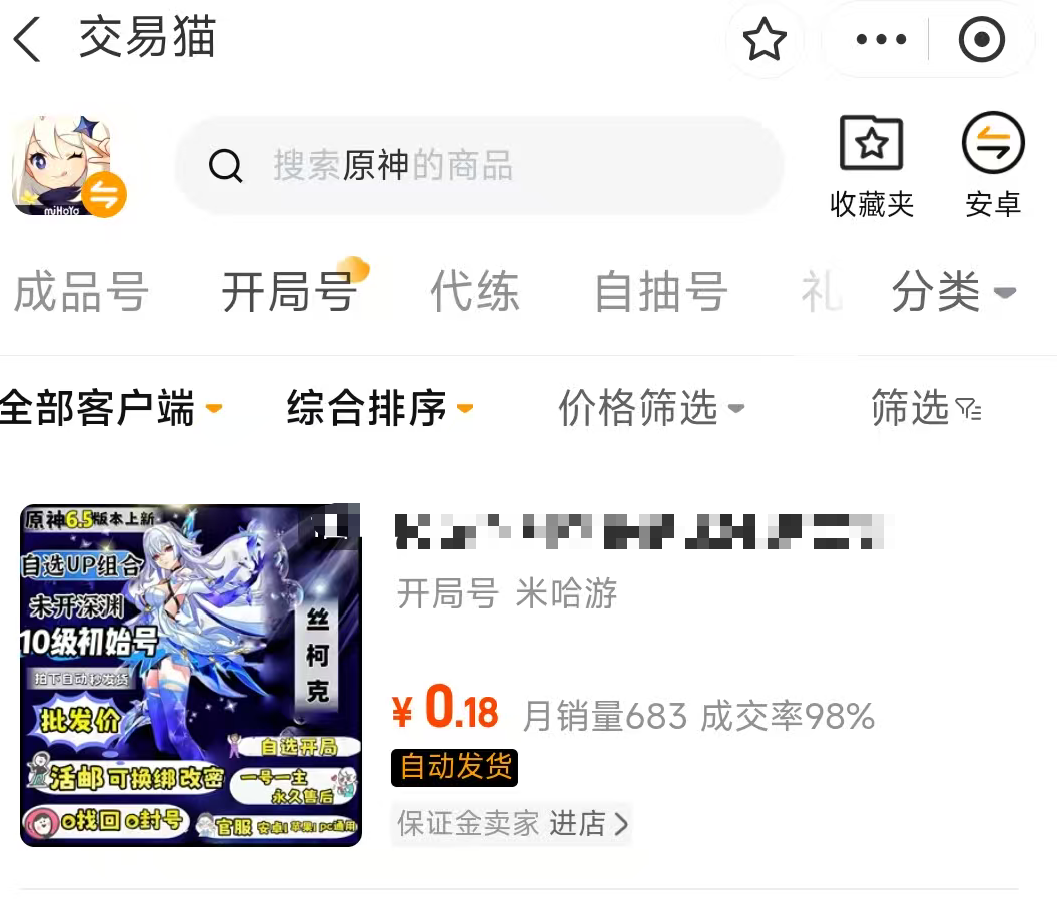The height and width of the screenshot is (900, 1057).
Task: Select the 开局号 tab
Action: (x=288, y=293)
